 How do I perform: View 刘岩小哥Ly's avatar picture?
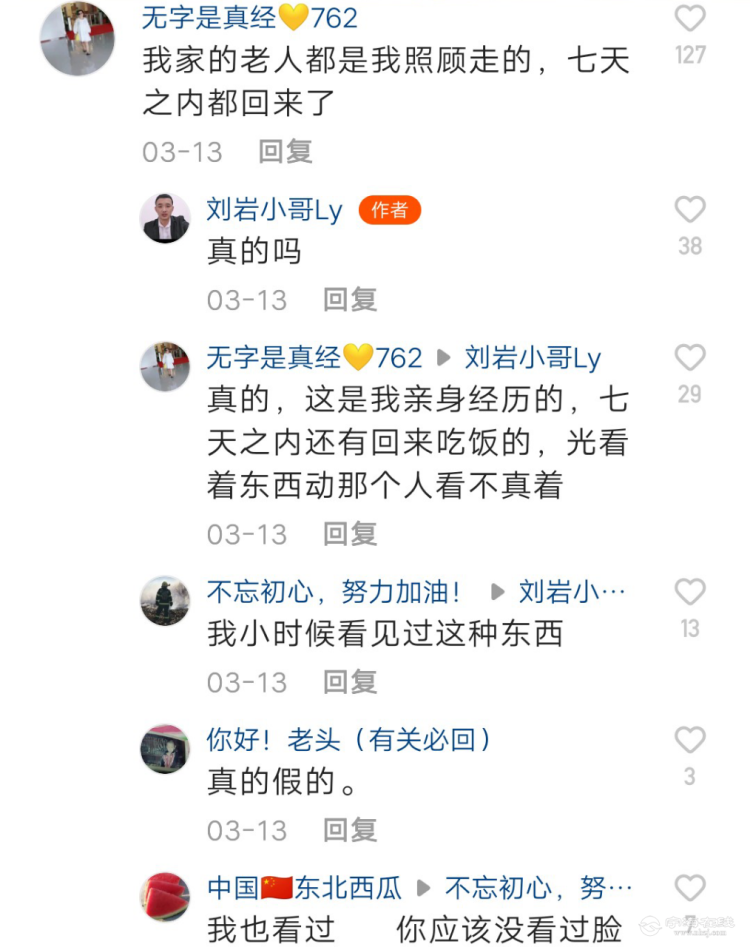(x=165, y=217)
